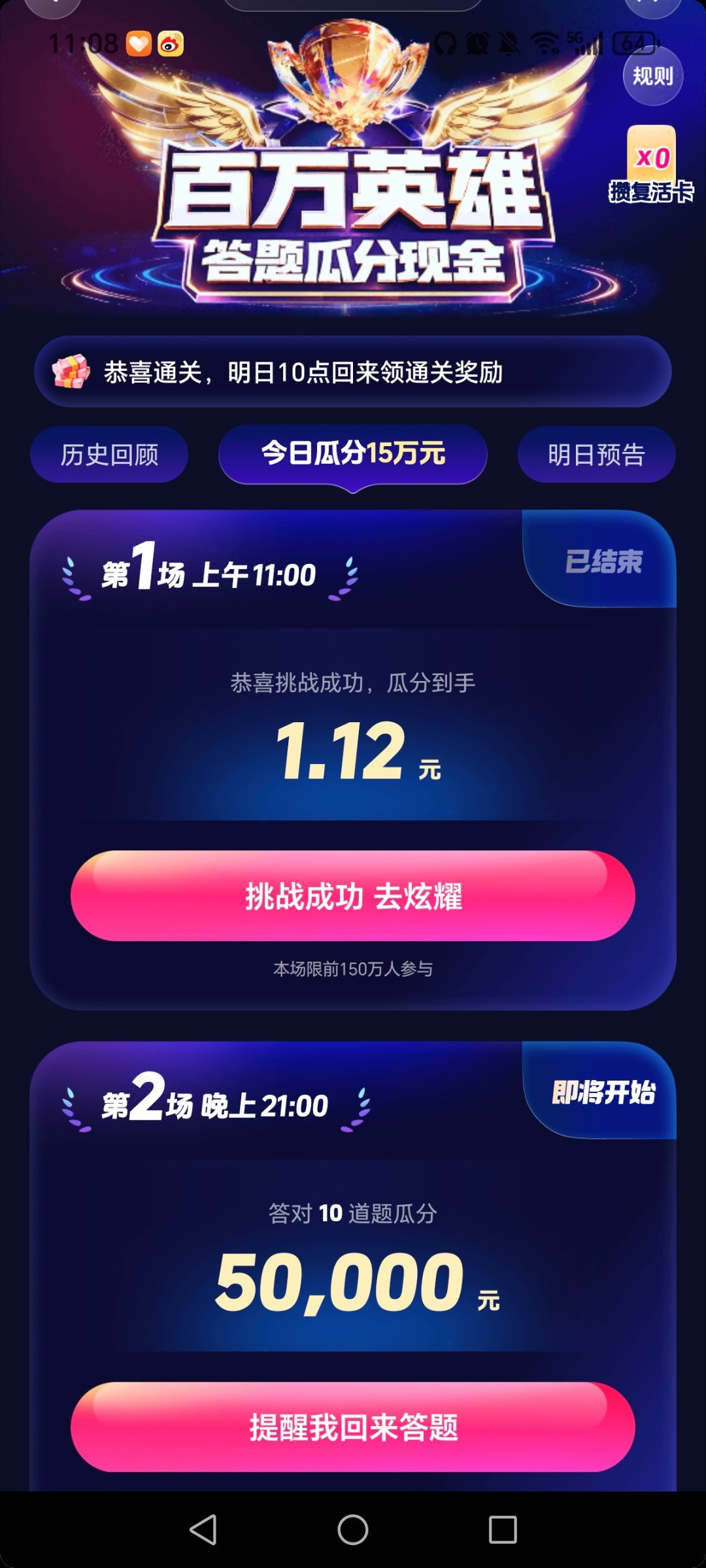
Task: Tap 挑战成功 去炫耀 button
Action: click(353, 896)
